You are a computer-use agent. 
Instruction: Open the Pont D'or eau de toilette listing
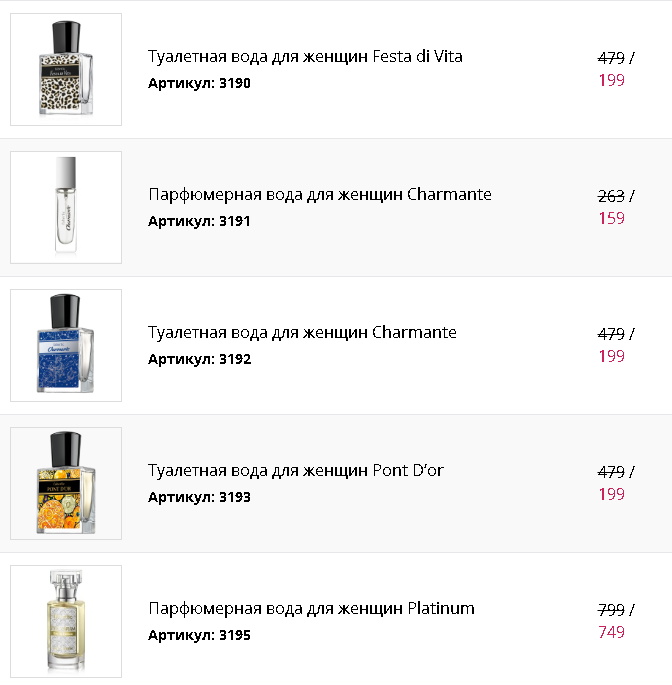coord(296,471)
